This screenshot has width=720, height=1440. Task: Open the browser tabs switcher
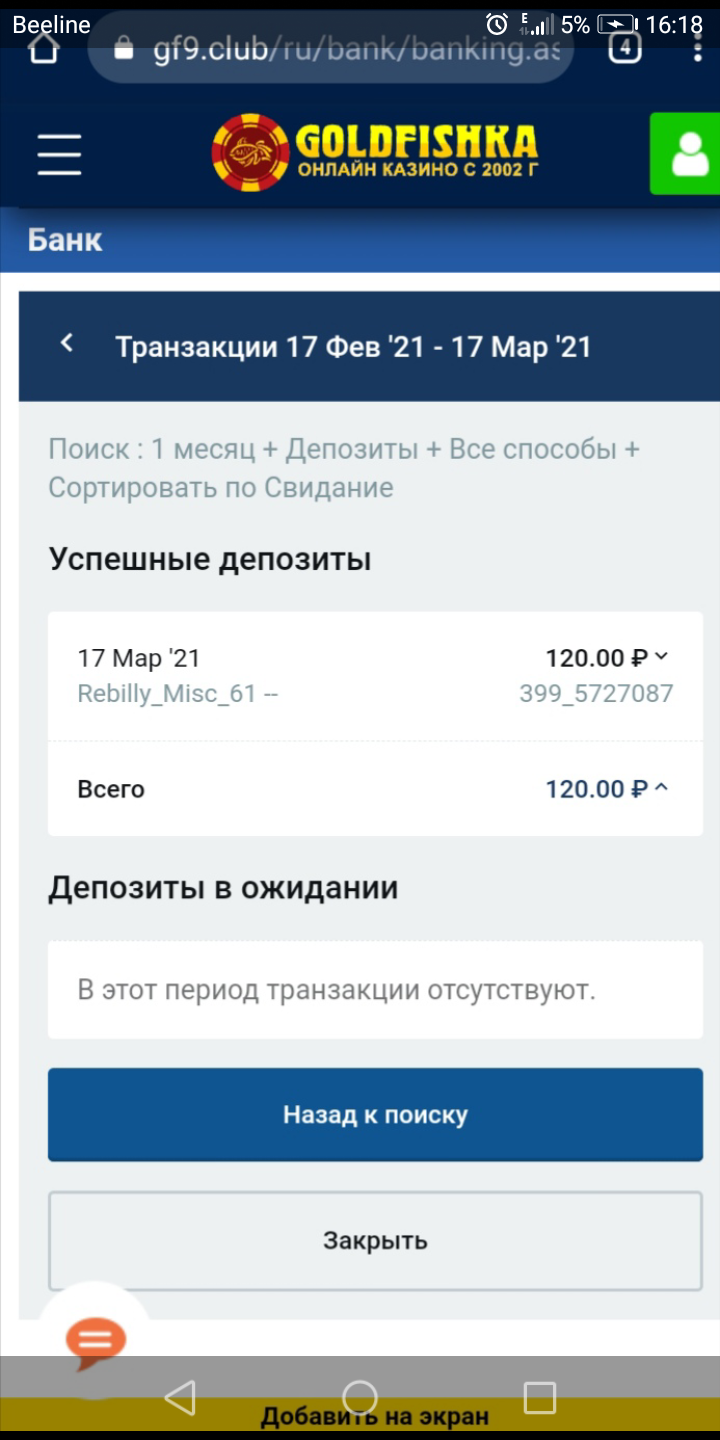coord(625,49)
